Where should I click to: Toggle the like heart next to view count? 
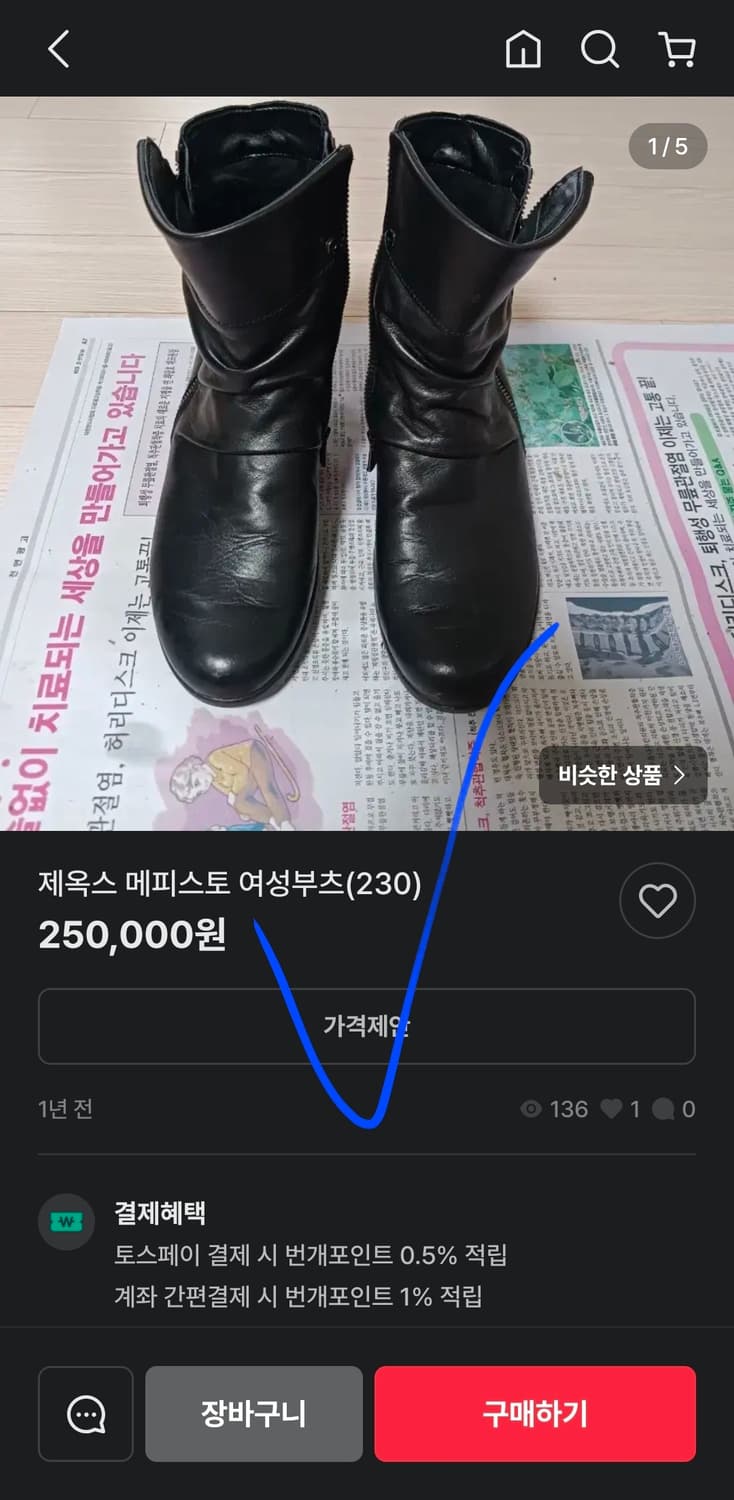(x=614, y=1109)
